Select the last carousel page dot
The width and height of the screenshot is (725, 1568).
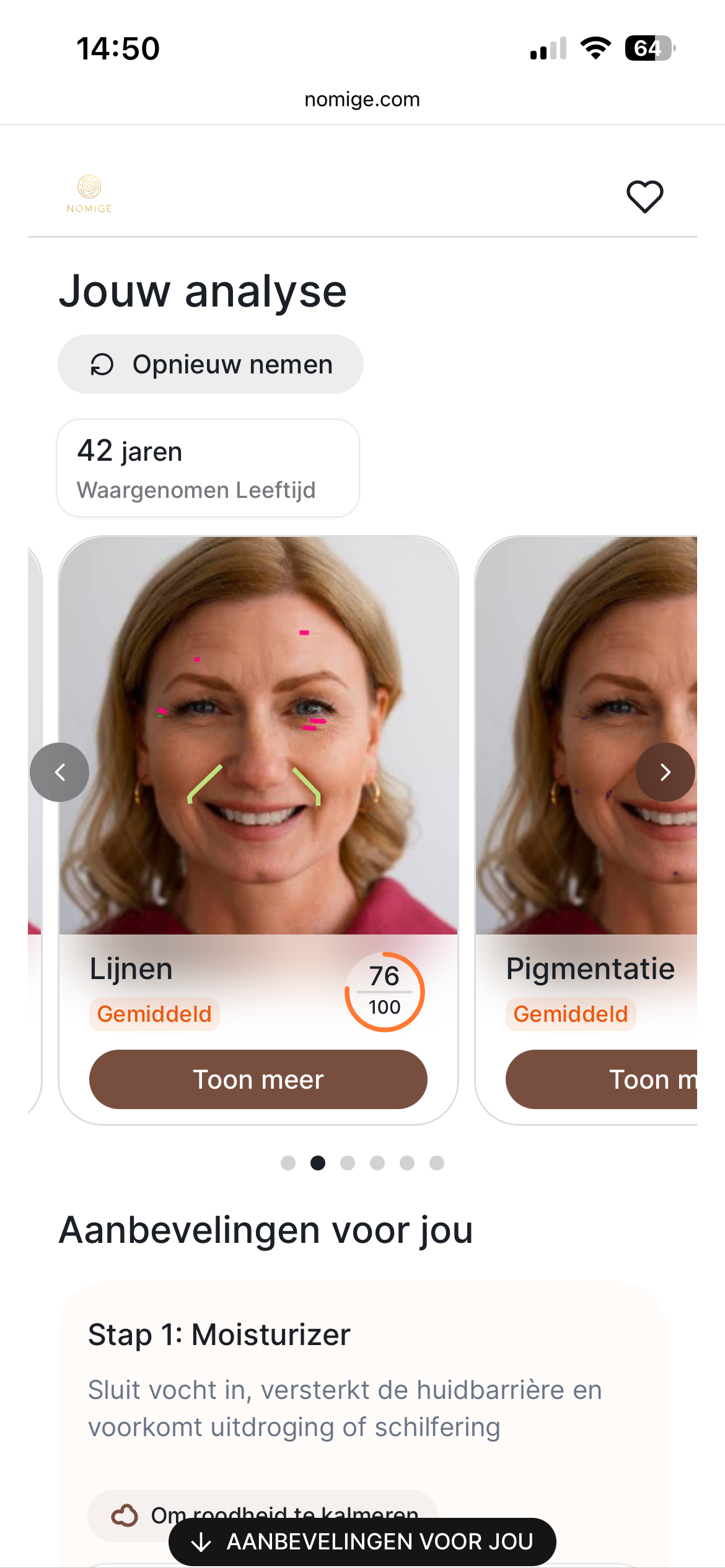point(437,1163)
